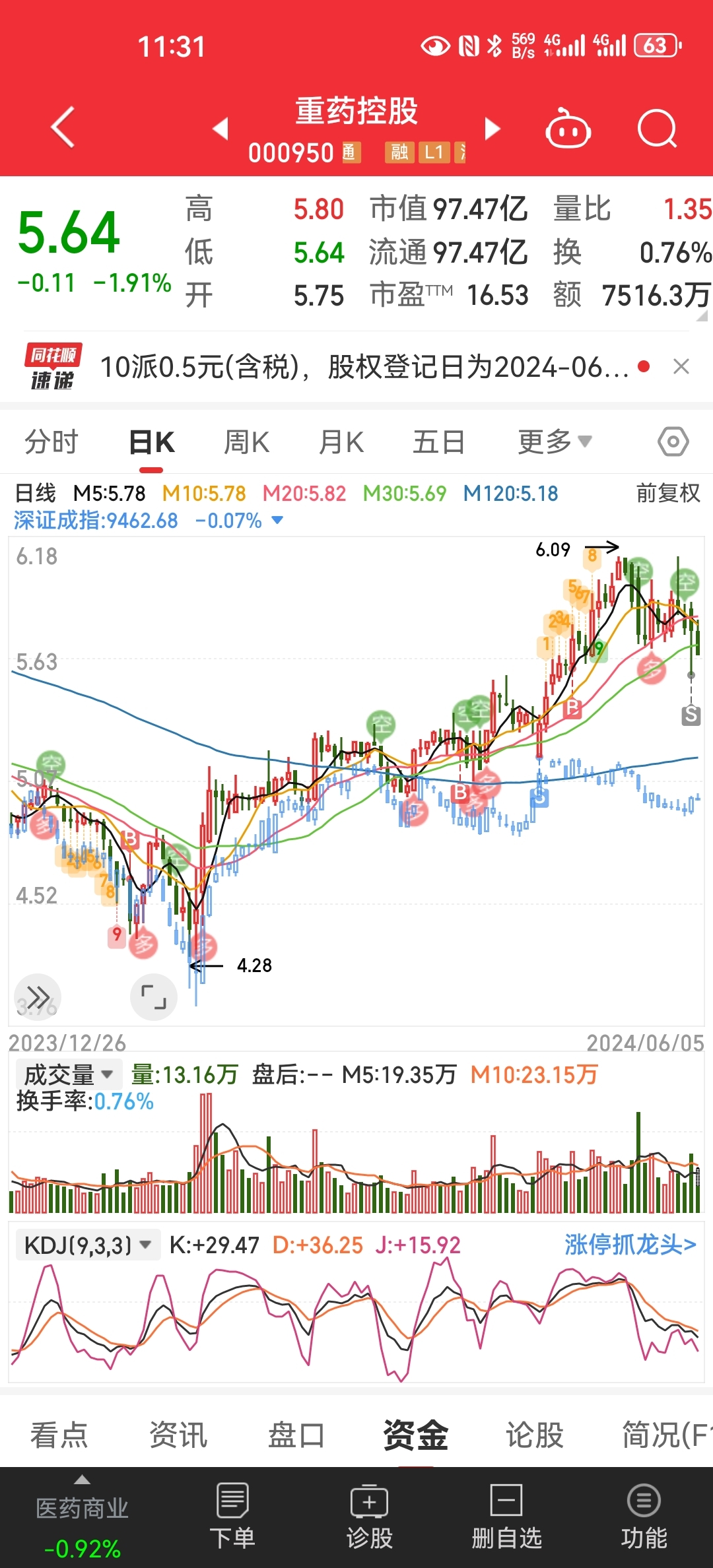The height and width of the screenshot is (1568, 713).
Task: Dismiss the dividend news banner
Action: click(681, 366)
